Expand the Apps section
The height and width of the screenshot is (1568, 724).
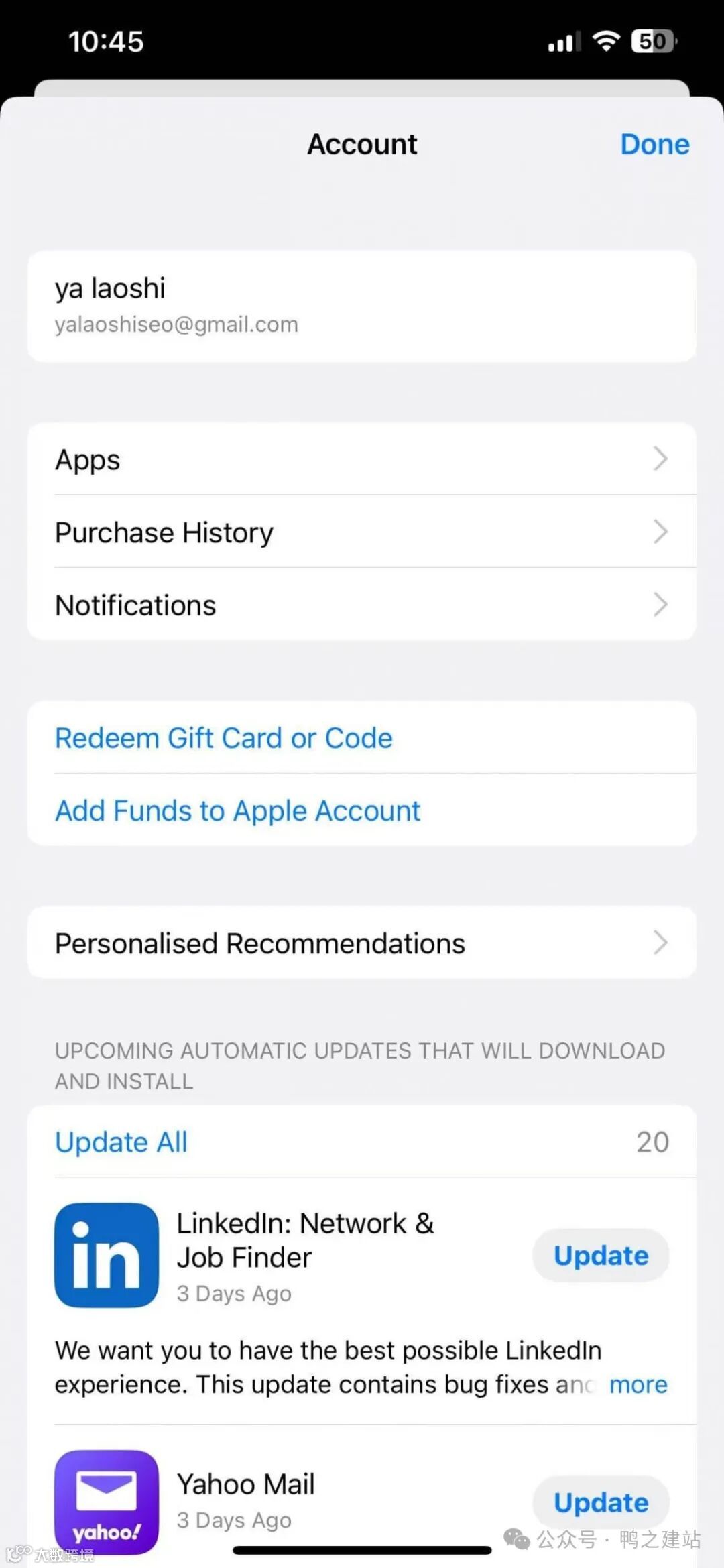(x=362, y=459)
